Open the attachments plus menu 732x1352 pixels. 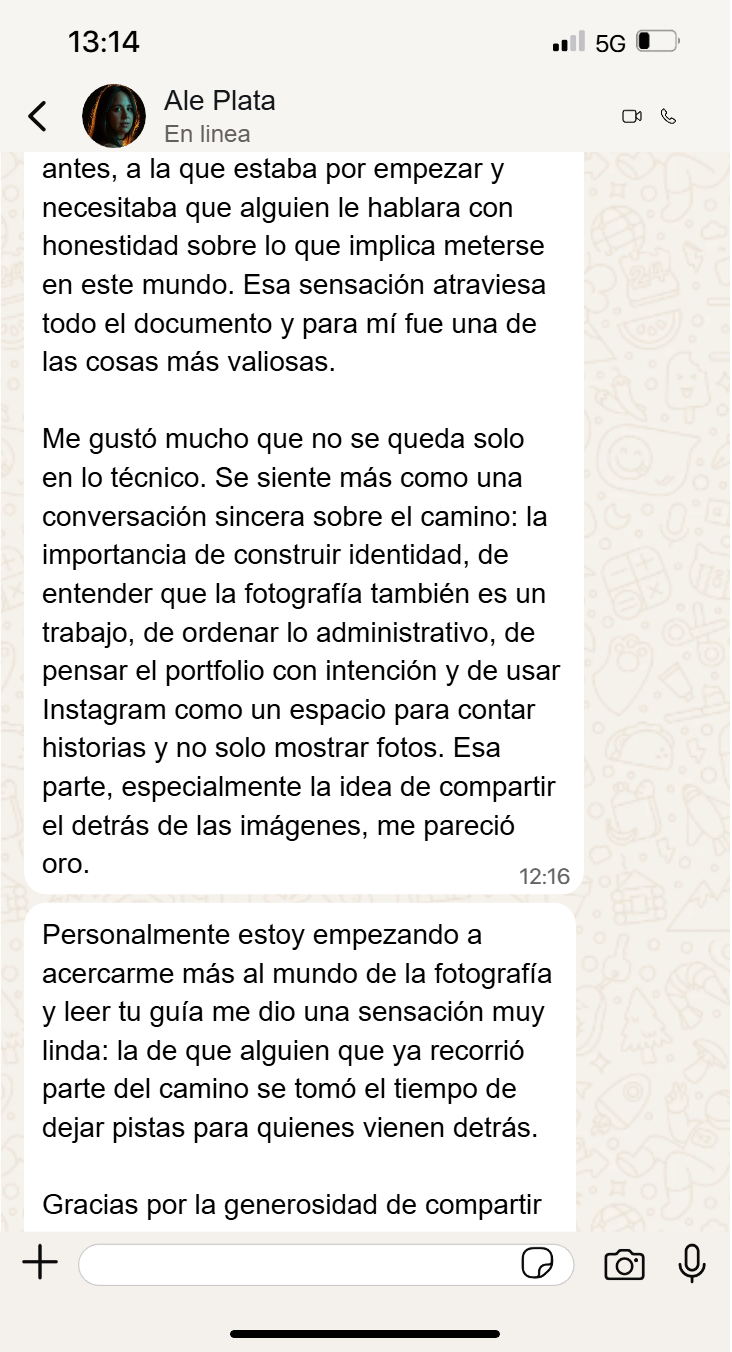[x=40, y=1264]
